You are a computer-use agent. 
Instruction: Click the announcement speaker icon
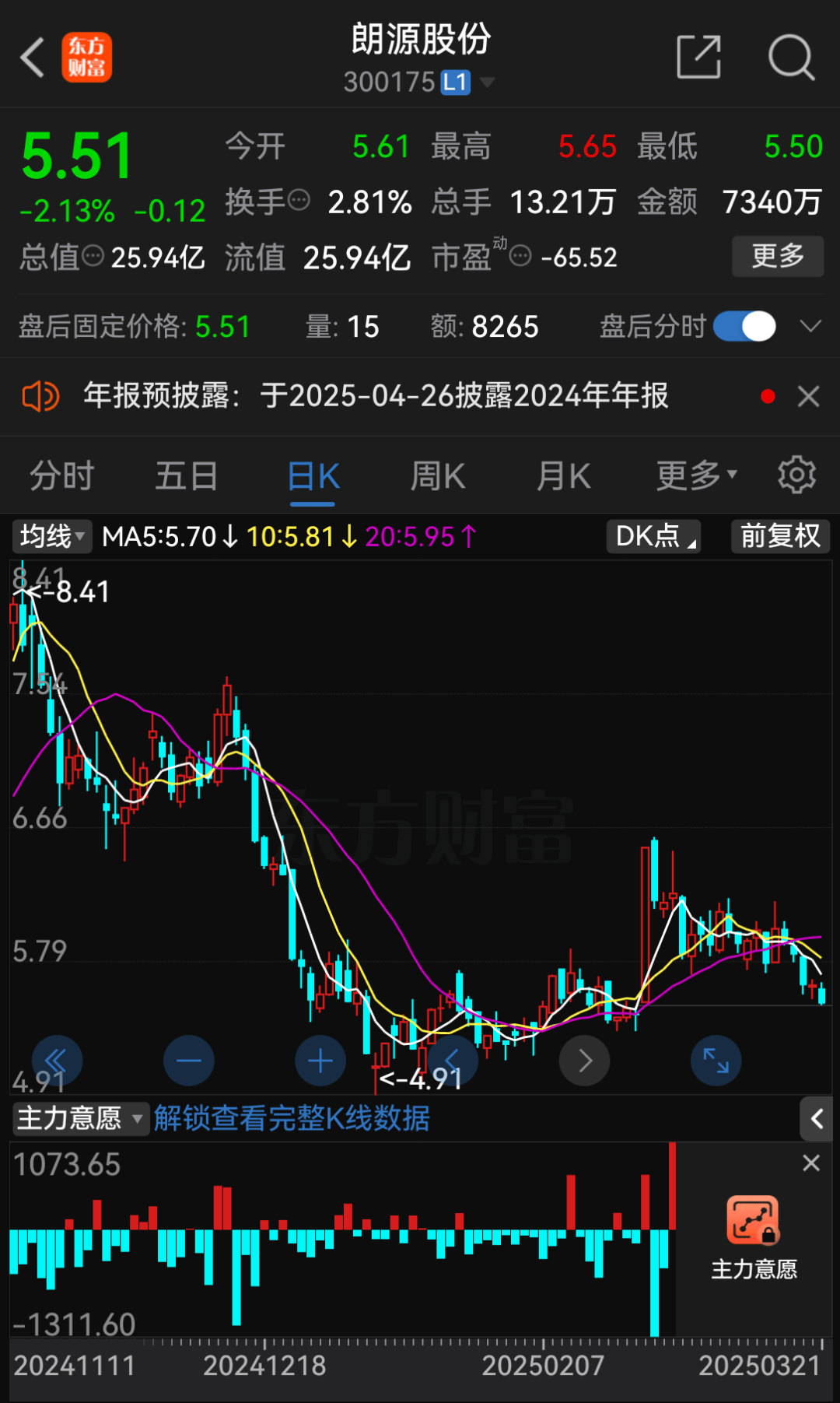click(40, 396)
